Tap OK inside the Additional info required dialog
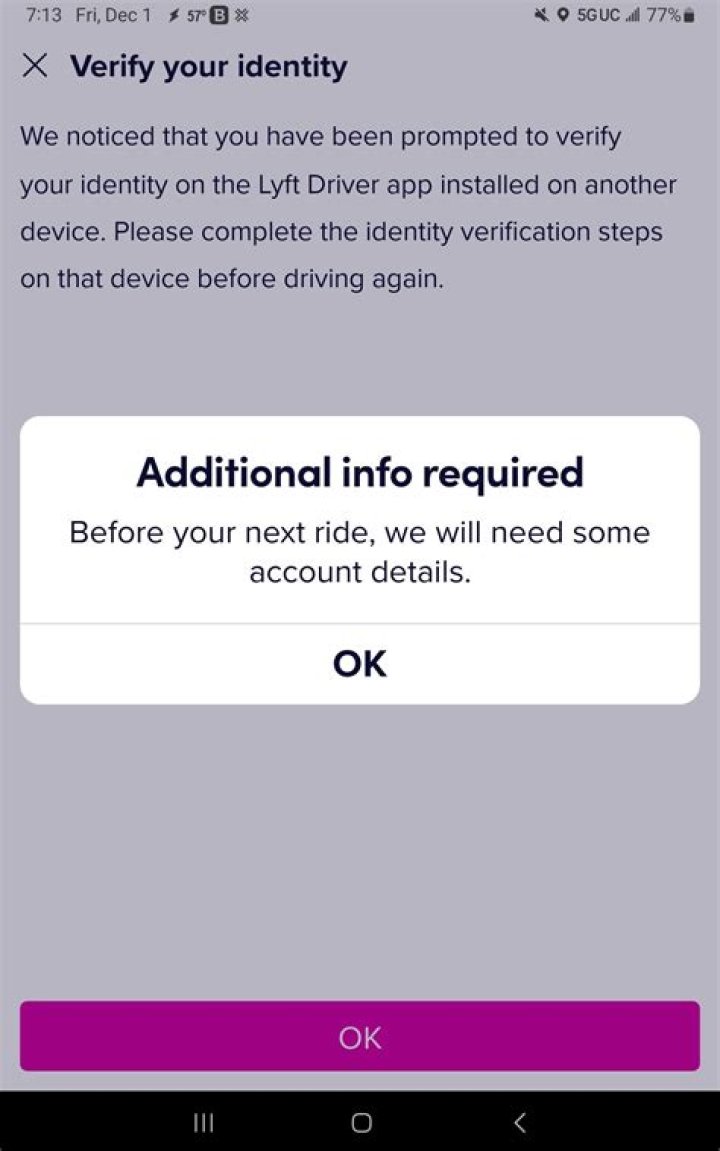The image size is (720, 1151). pyautogui.click(x=358, y=662)
